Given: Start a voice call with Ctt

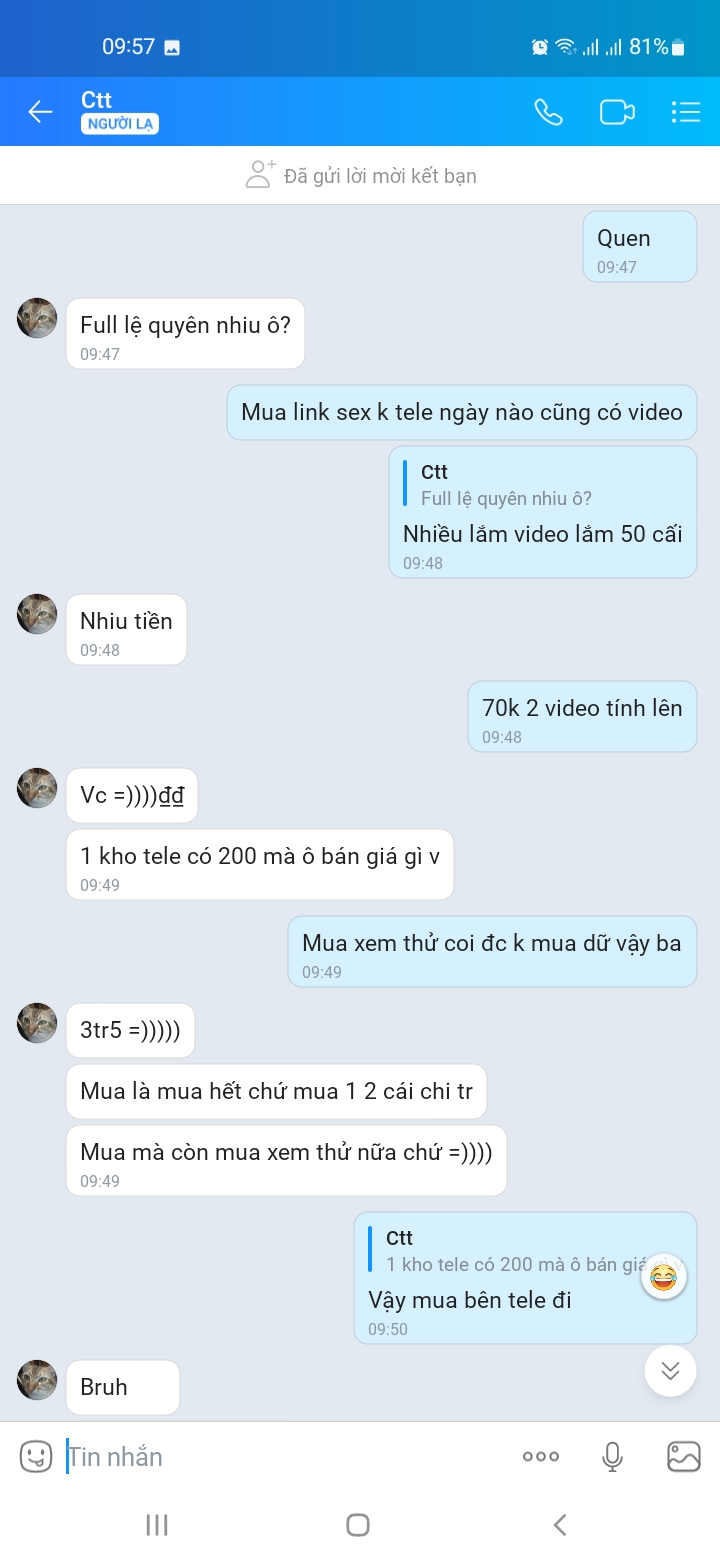Looking at the screenshot, I should [548, 112].
